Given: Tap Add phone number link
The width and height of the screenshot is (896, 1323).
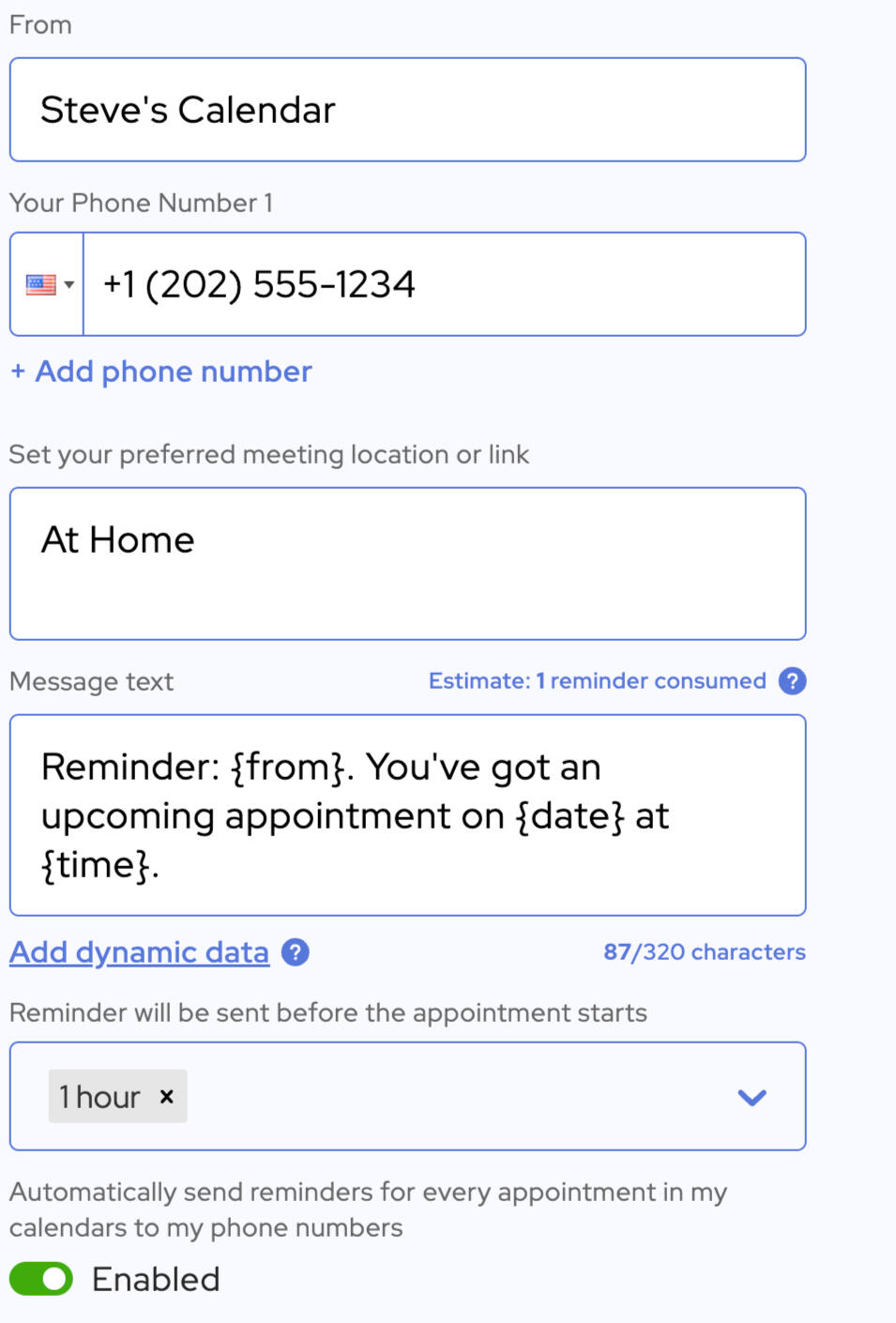Looking at the screenshot, I should pos(161,372).
